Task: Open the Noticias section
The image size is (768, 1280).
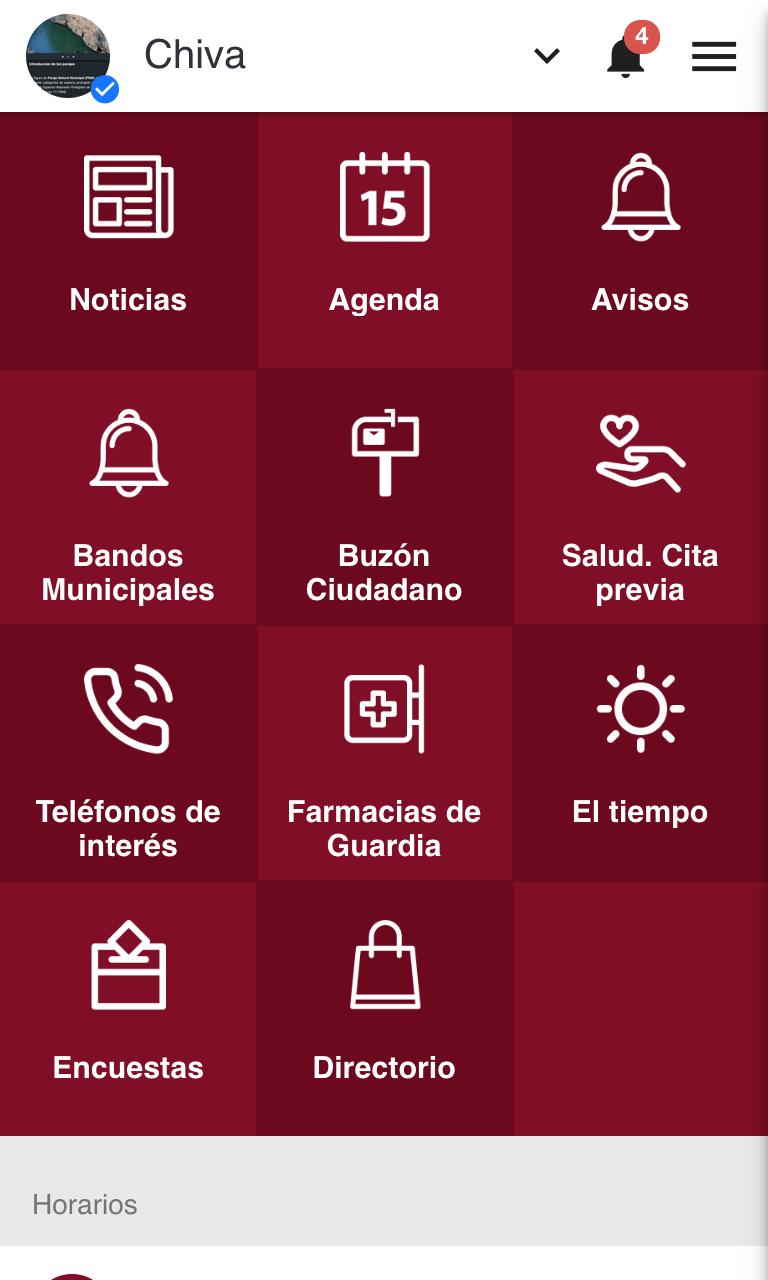Action: (128, 240)
